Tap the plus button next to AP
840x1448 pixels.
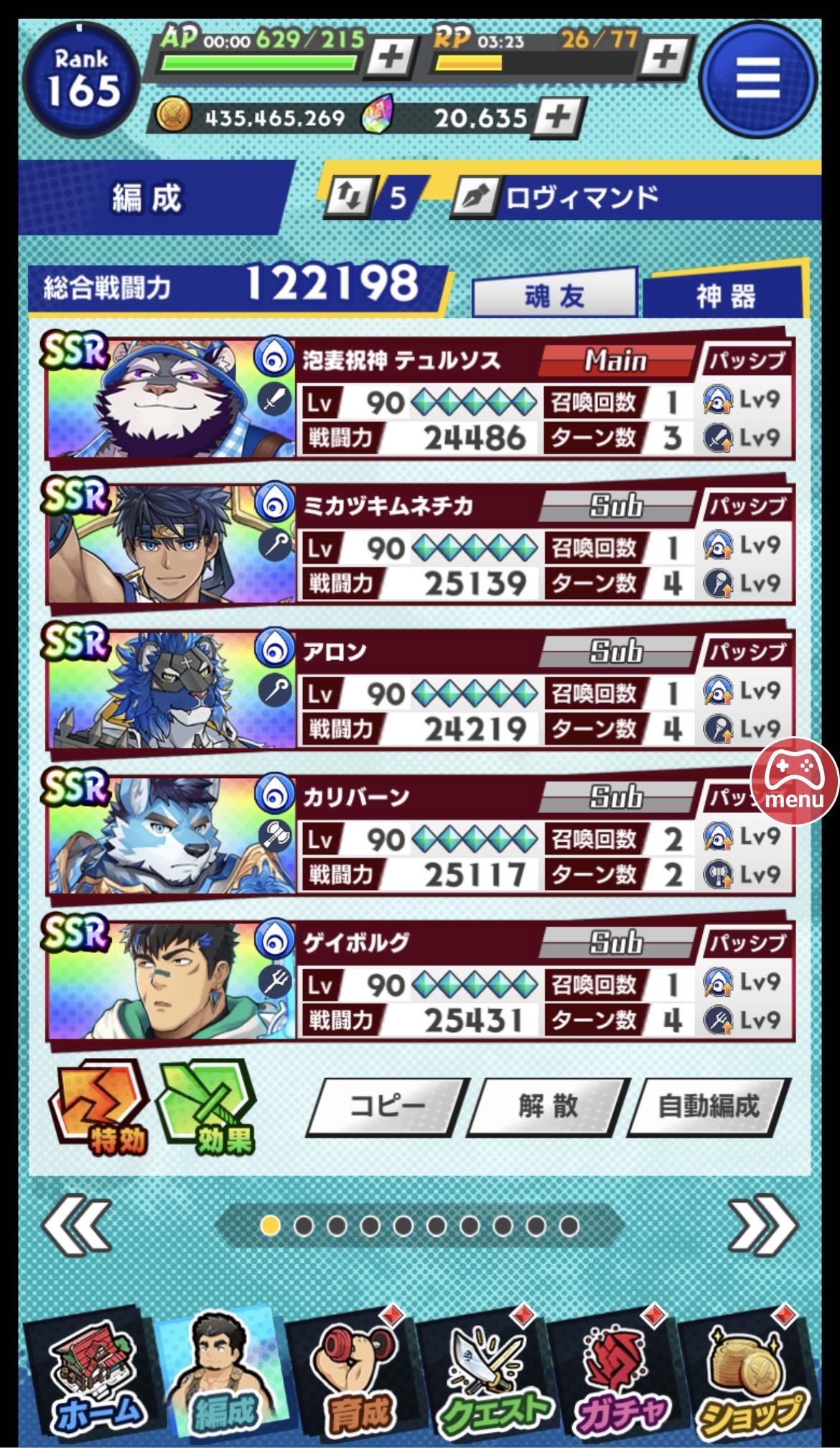pos(389,55)
